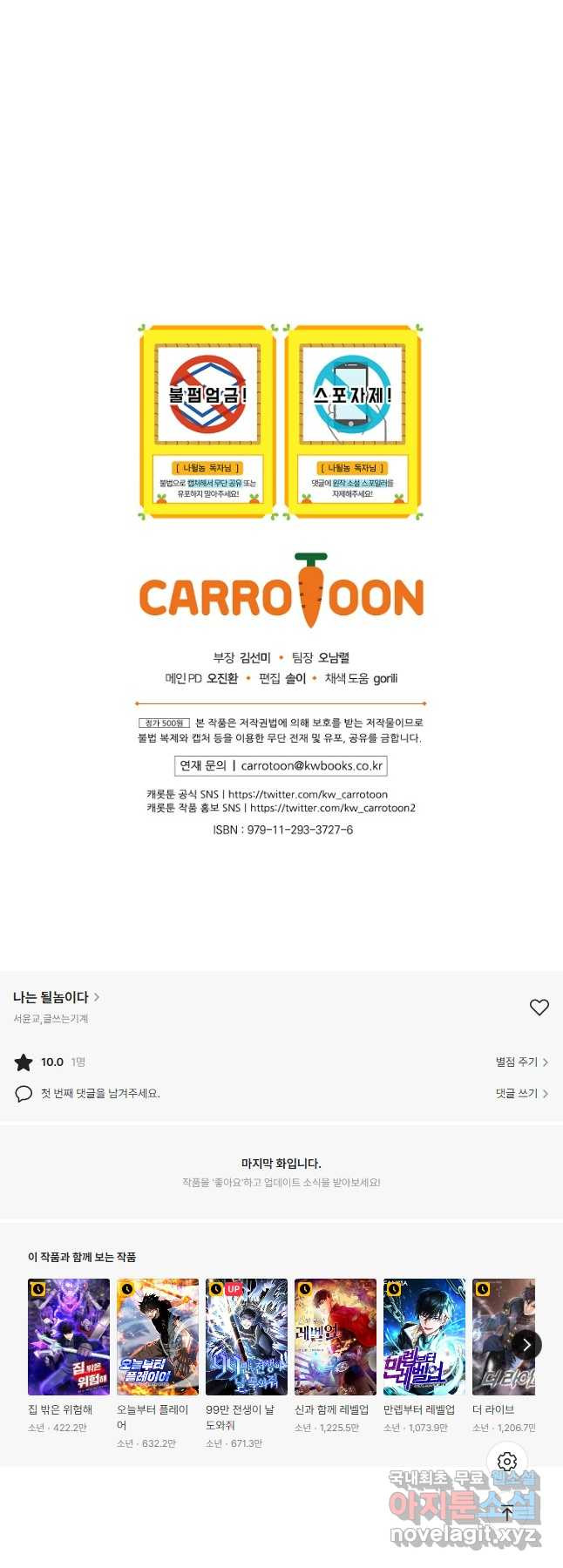Open 오늘부터 플레이어 from recommendations
The image size is (563, 1568).
158,1337
